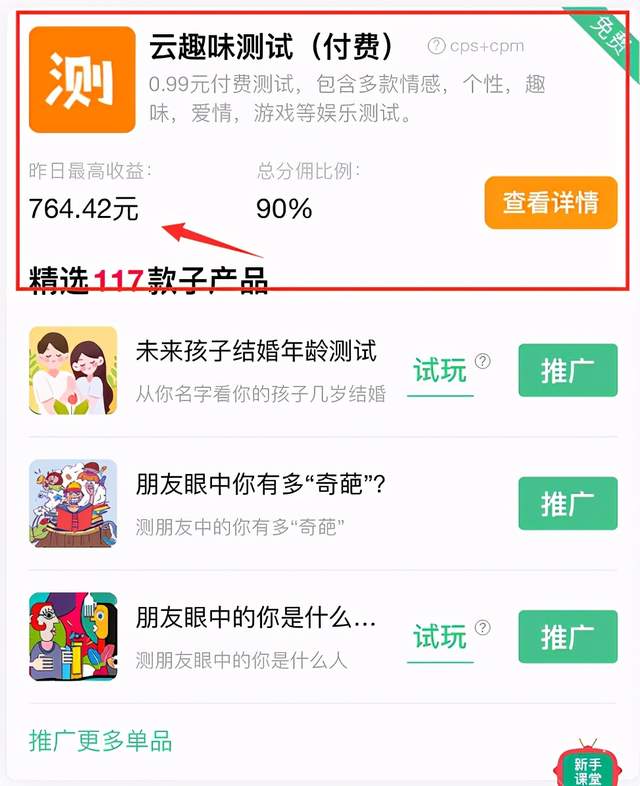The image size is (640, 786).
Task: Select 试玩 for 朋友眼中的你是什么人
Action: point(440,636)
